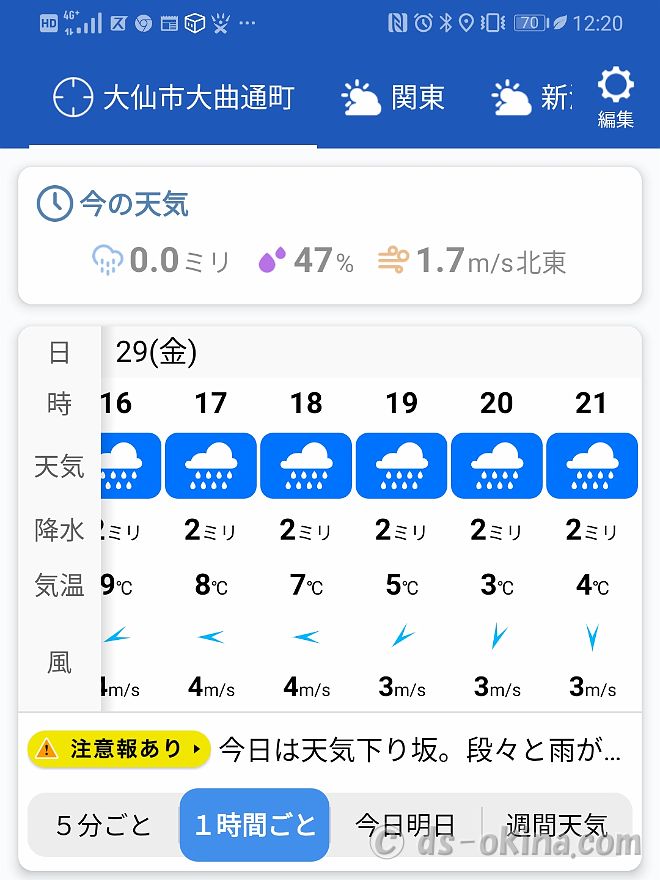
Task: Select the 1時間ごと hourly view
Action: tap(255, 825)
